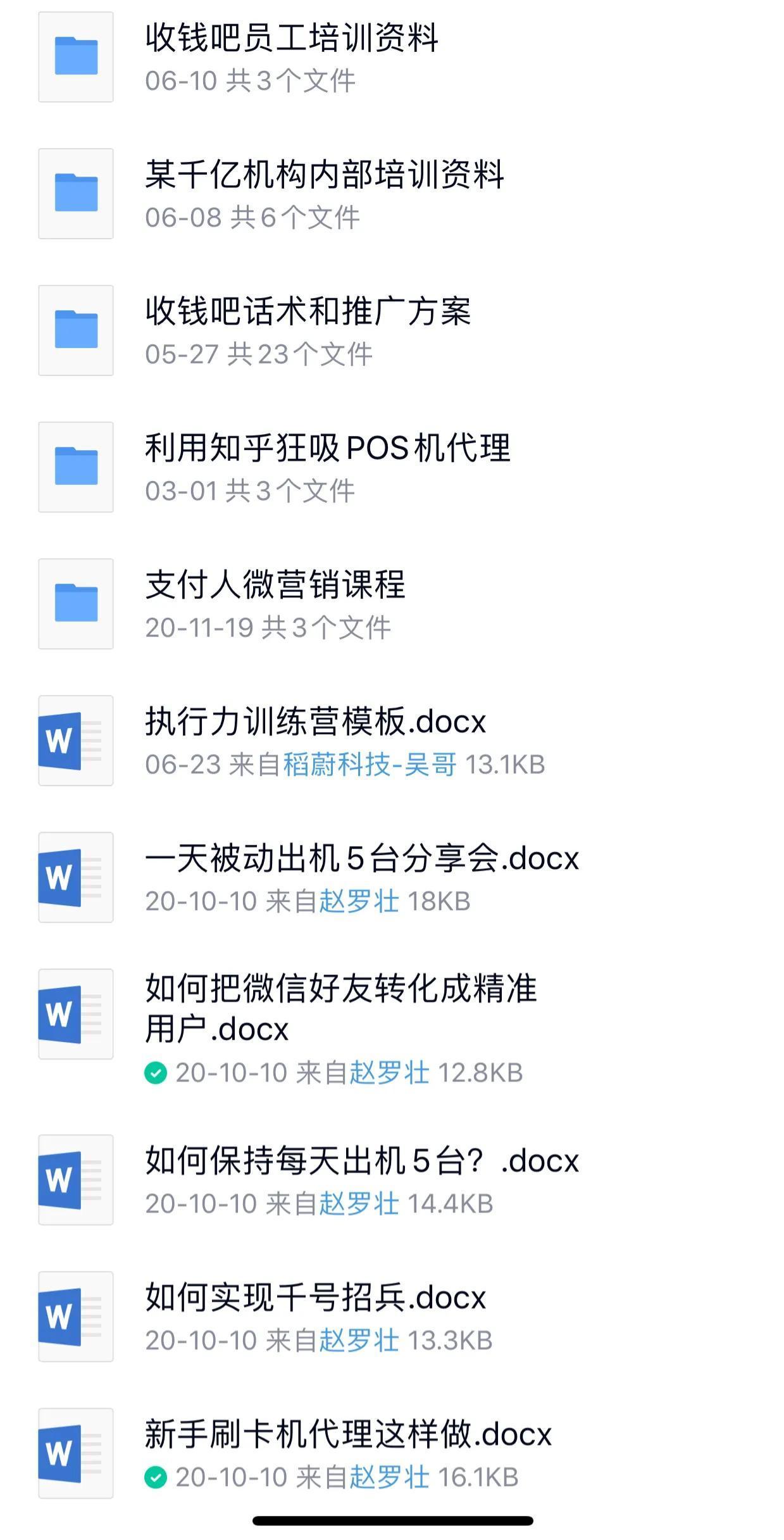Select the Word icon of 执行力训练营模板.docx

tap(75, 739)
